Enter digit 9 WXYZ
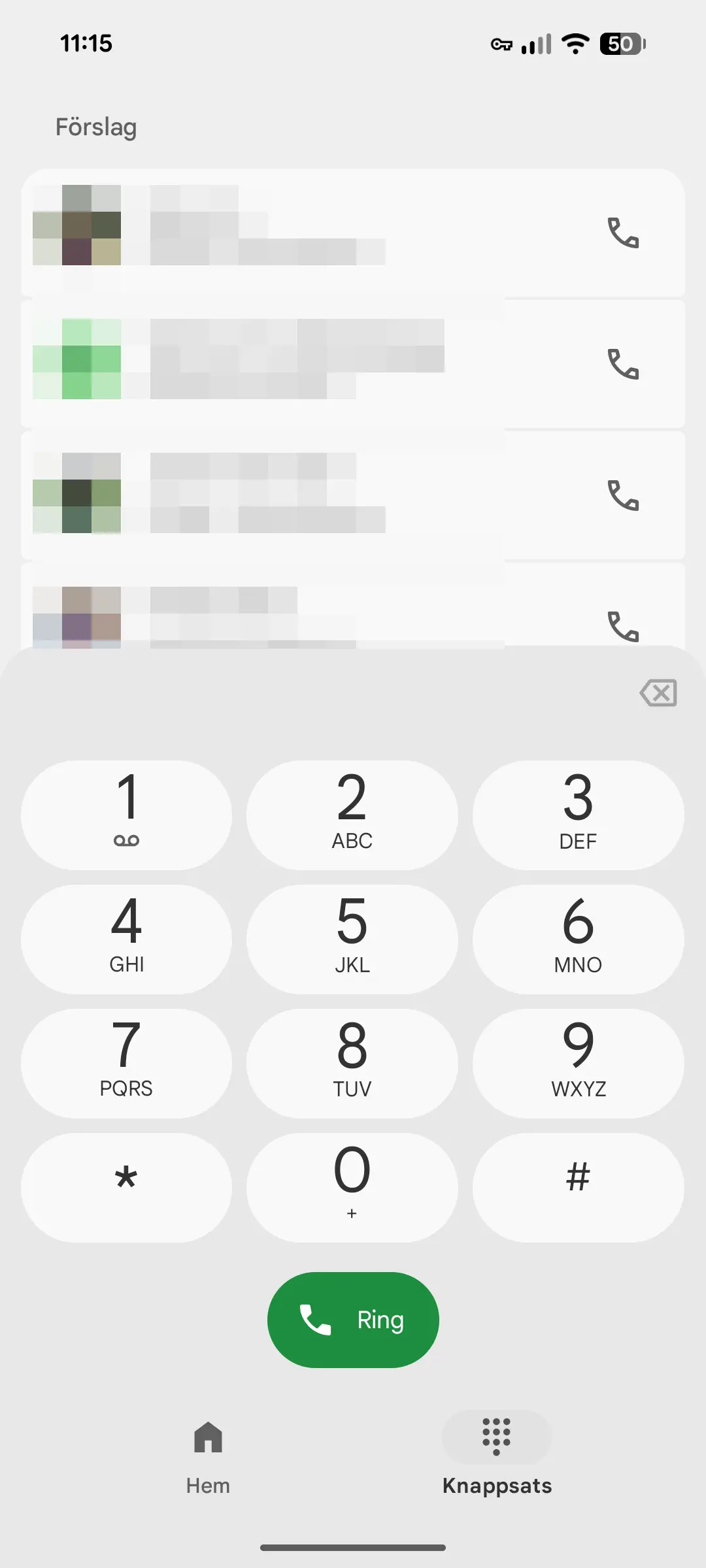This screenshot has width=706, height=1568. point(579,1064)
